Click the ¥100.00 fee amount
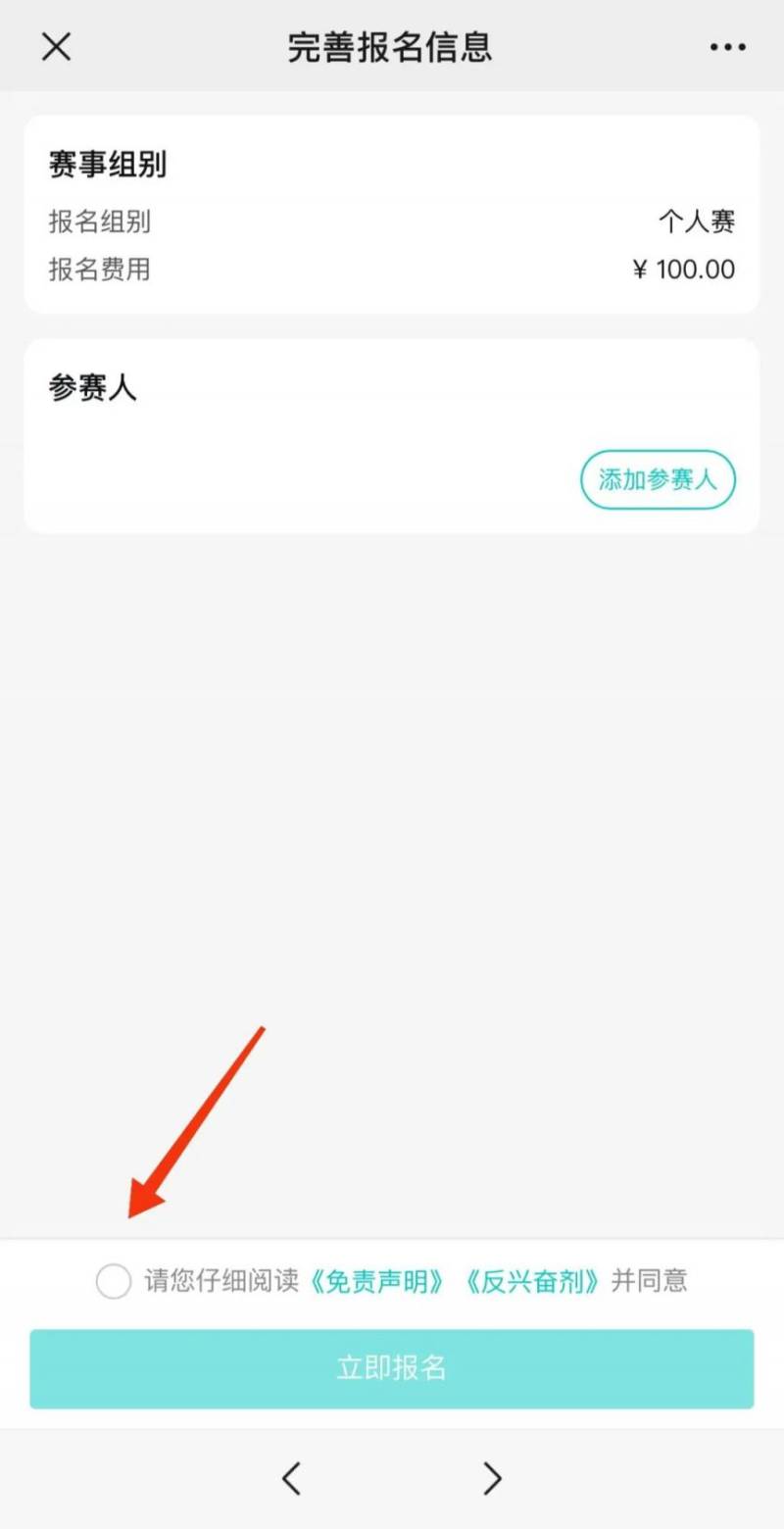Image resolution: width=784 pixels, height=1529 pixels. (x=688, y=270)
